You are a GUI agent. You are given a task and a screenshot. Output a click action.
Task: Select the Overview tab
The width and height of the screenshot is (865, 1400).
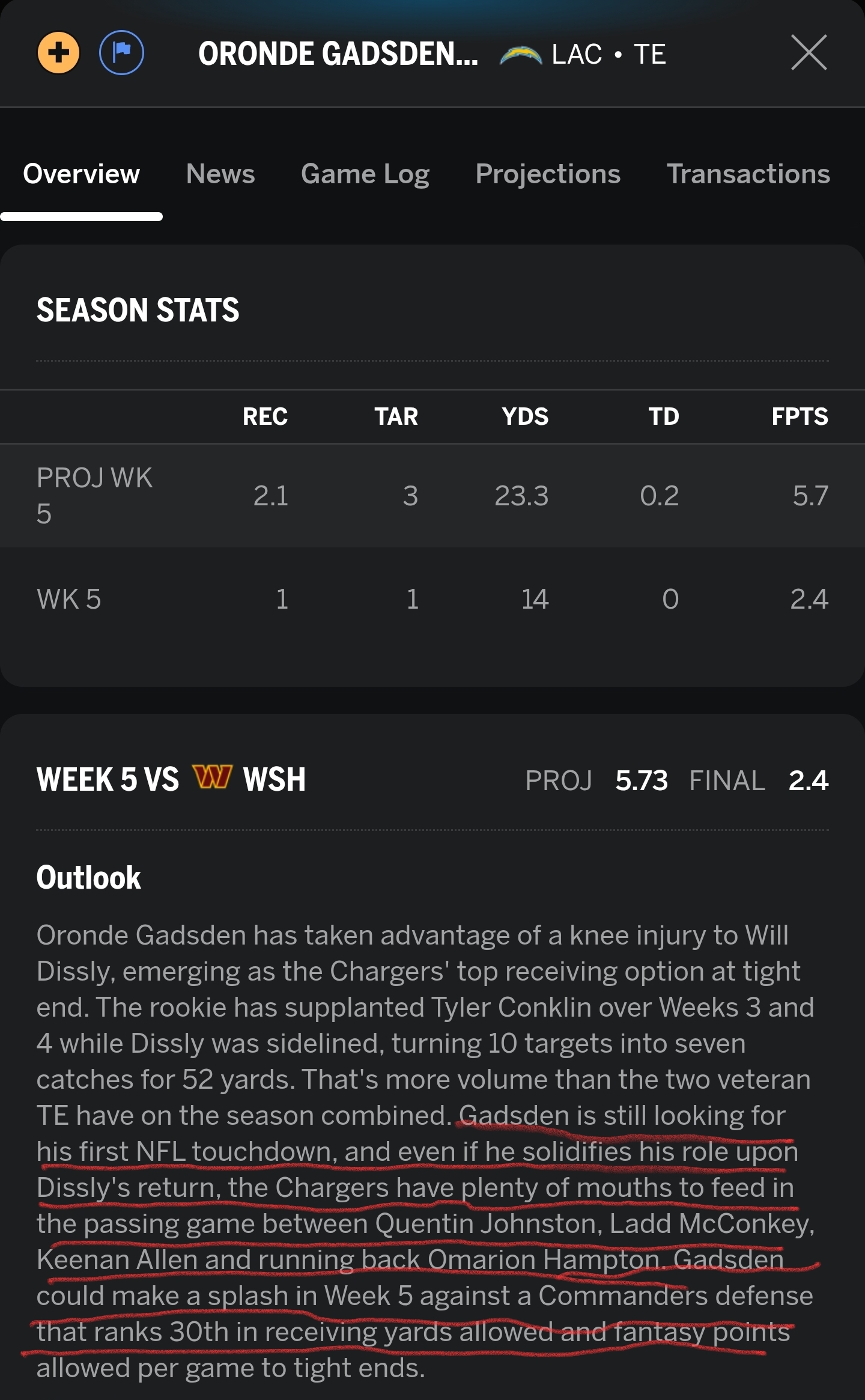(x=81, y=174)
